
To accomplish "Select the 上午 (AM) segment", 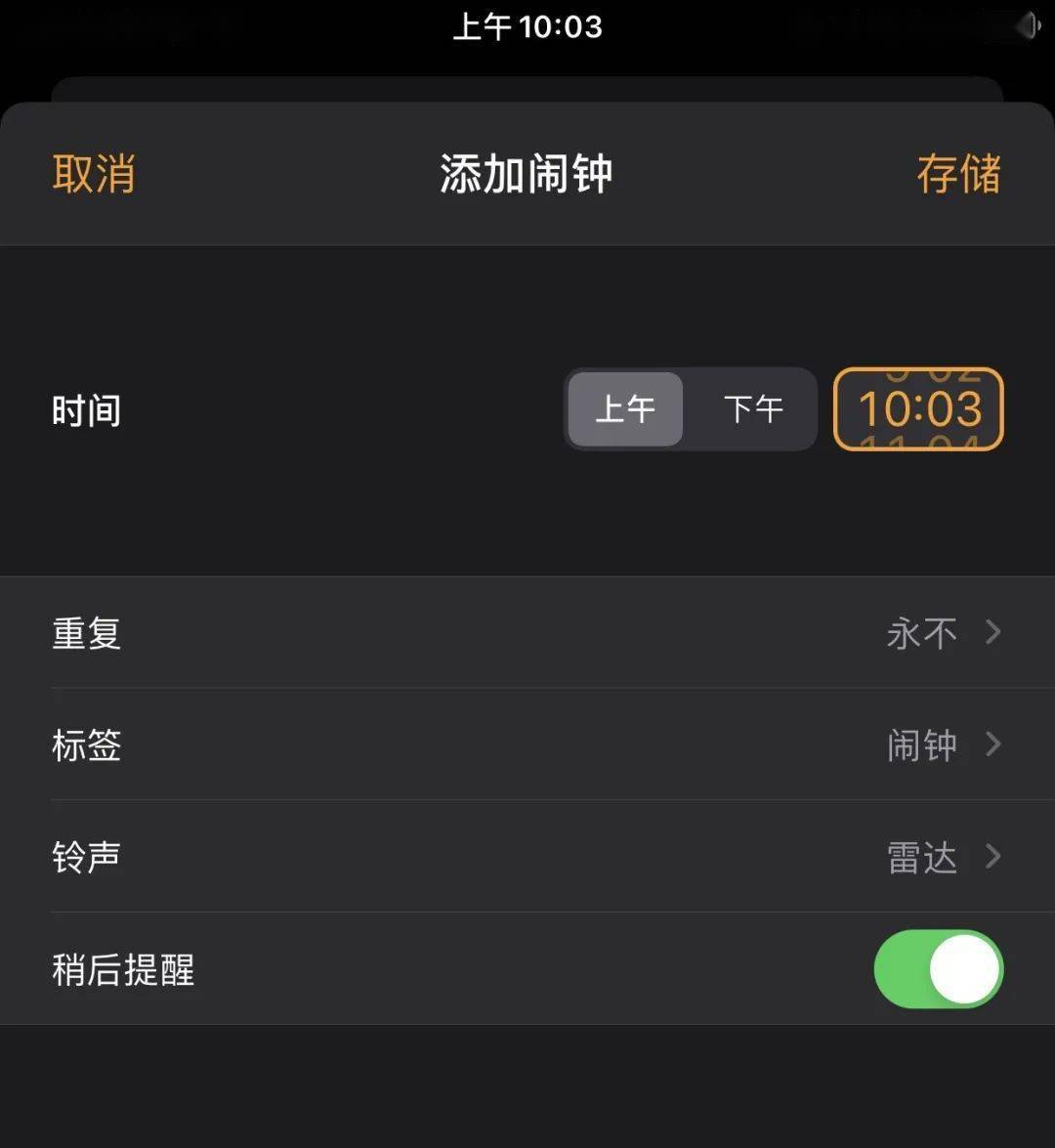I will [625, 409].
